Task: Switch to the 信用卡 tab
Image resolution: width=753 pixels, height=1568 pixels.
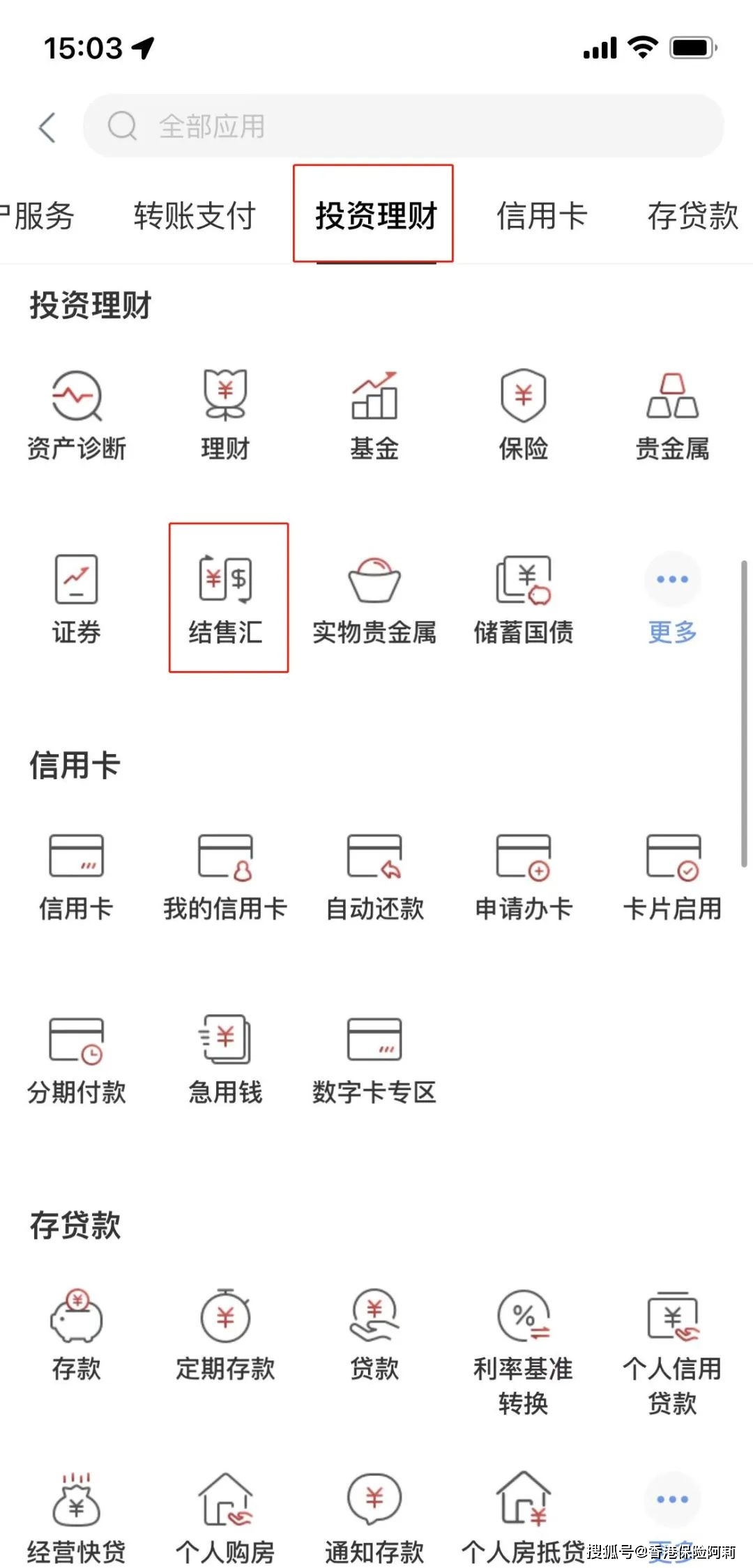Action: (x=542, y=215)
